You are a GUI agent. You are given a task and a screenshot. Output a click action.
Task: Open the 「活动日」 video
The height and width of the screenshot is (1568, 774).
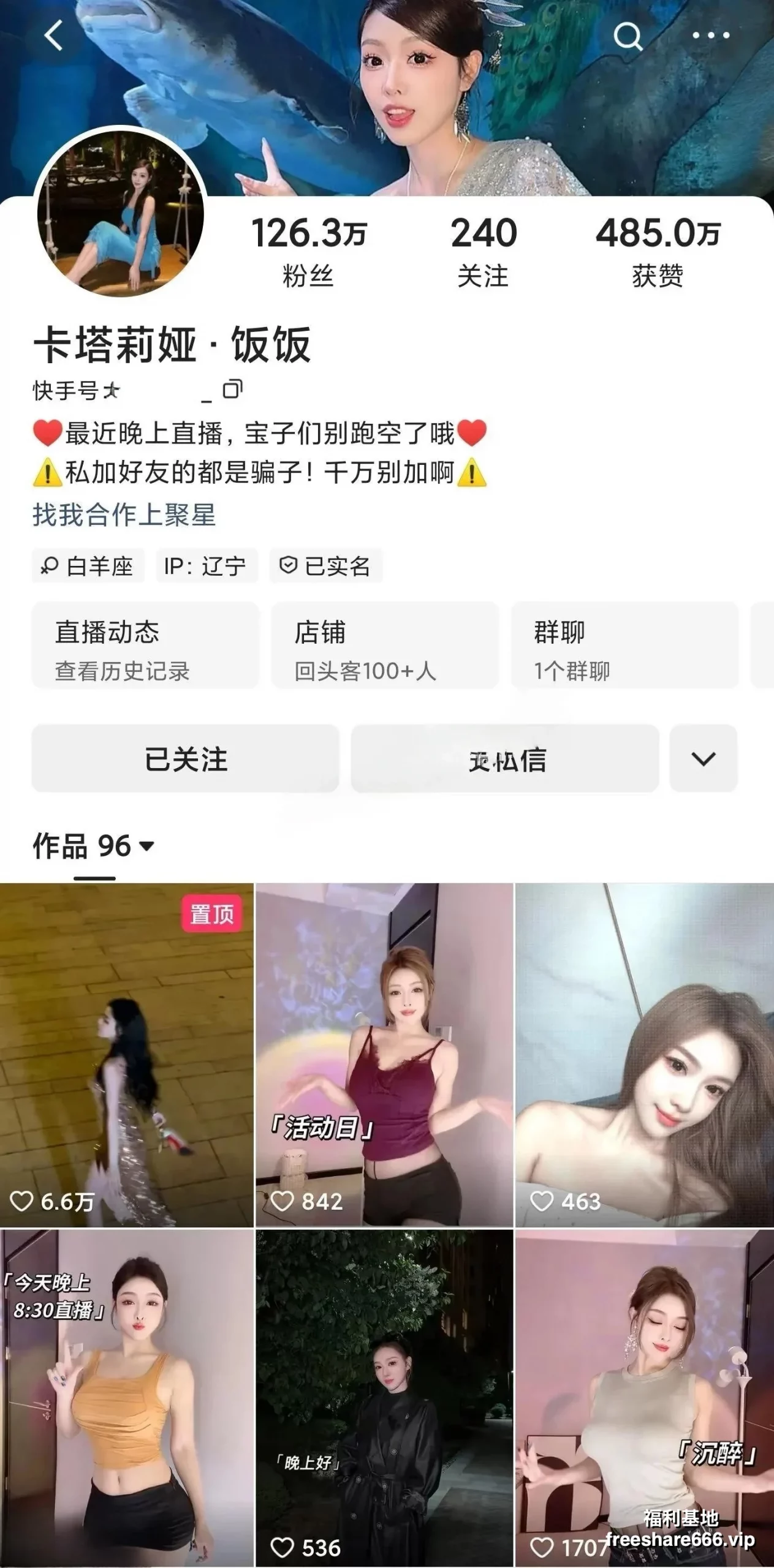pyautogui.click(x=384, y=1055)
